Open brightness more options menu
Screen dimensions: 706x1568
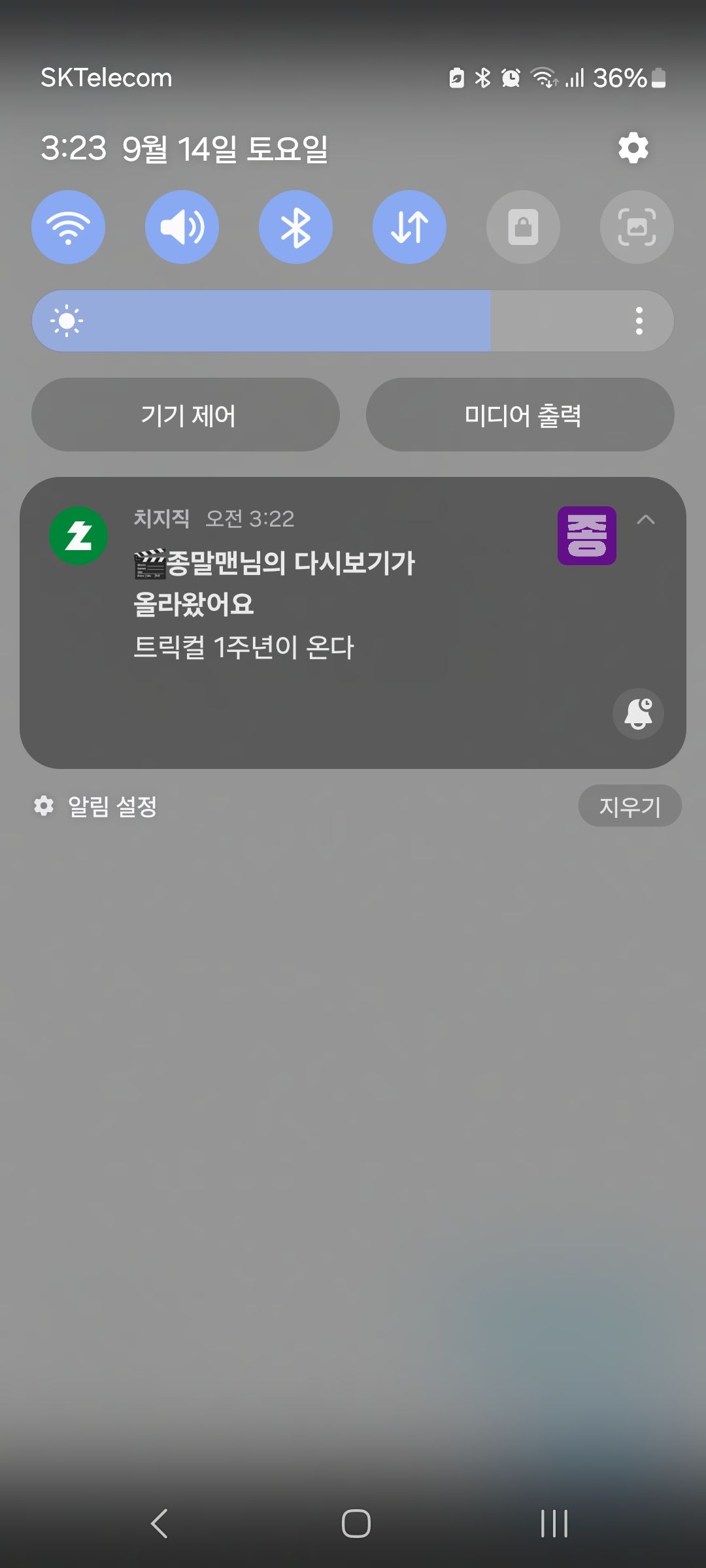(x=639, y=321)
